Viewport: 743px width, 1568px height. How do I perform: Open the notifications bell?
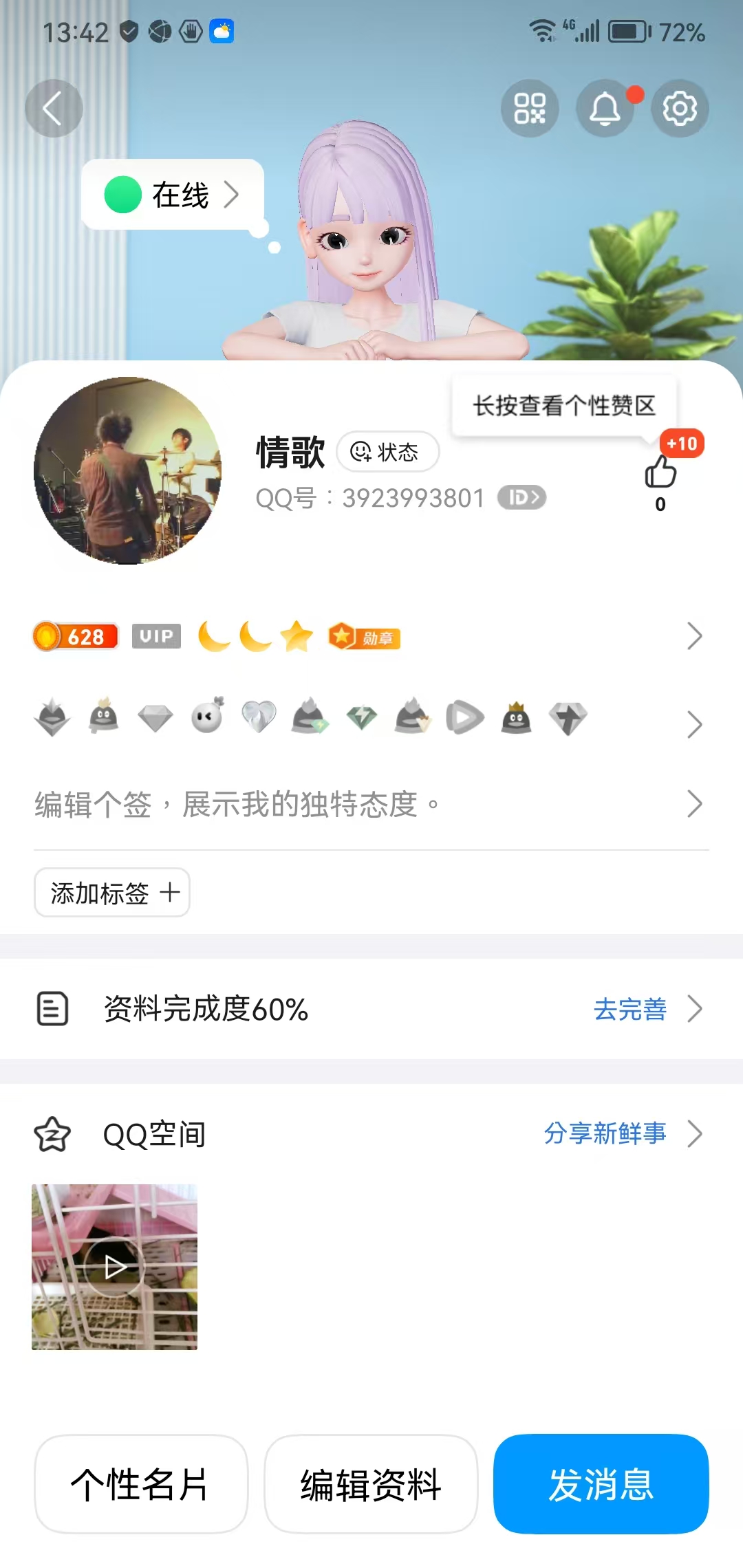point(605,109)
